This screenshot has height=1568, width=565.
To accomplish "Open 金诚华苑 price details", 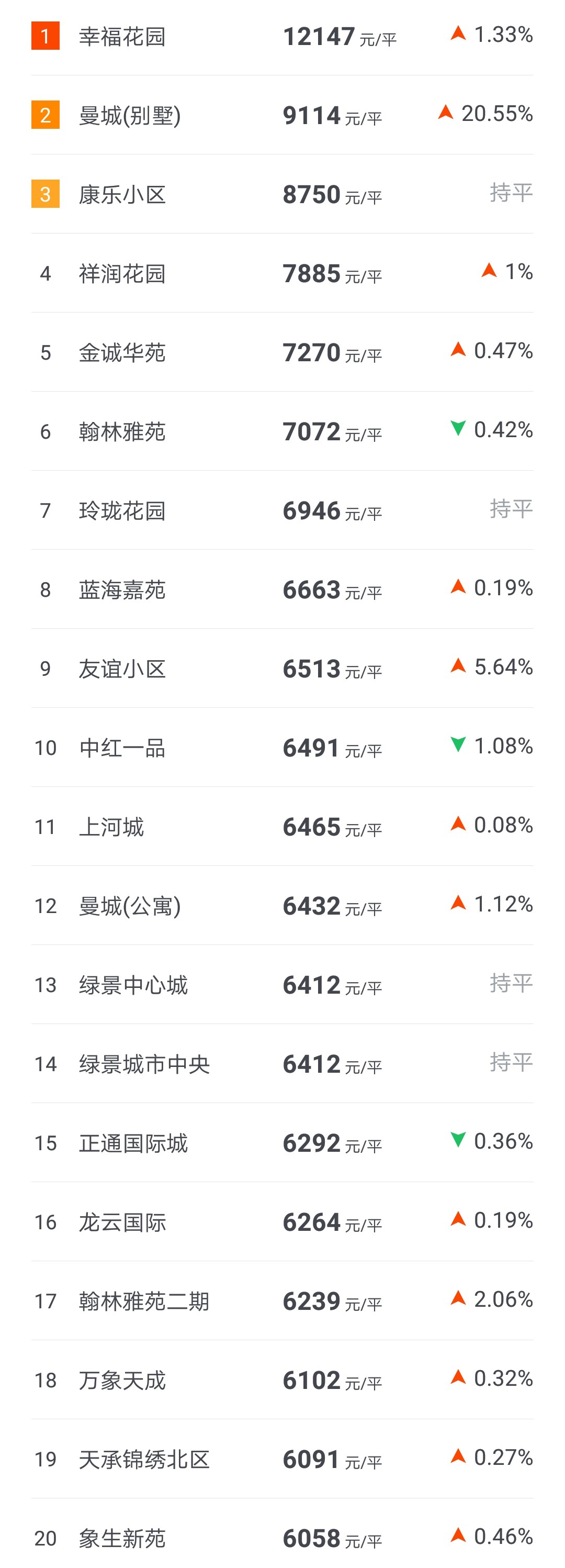I will tap(122, 353).
